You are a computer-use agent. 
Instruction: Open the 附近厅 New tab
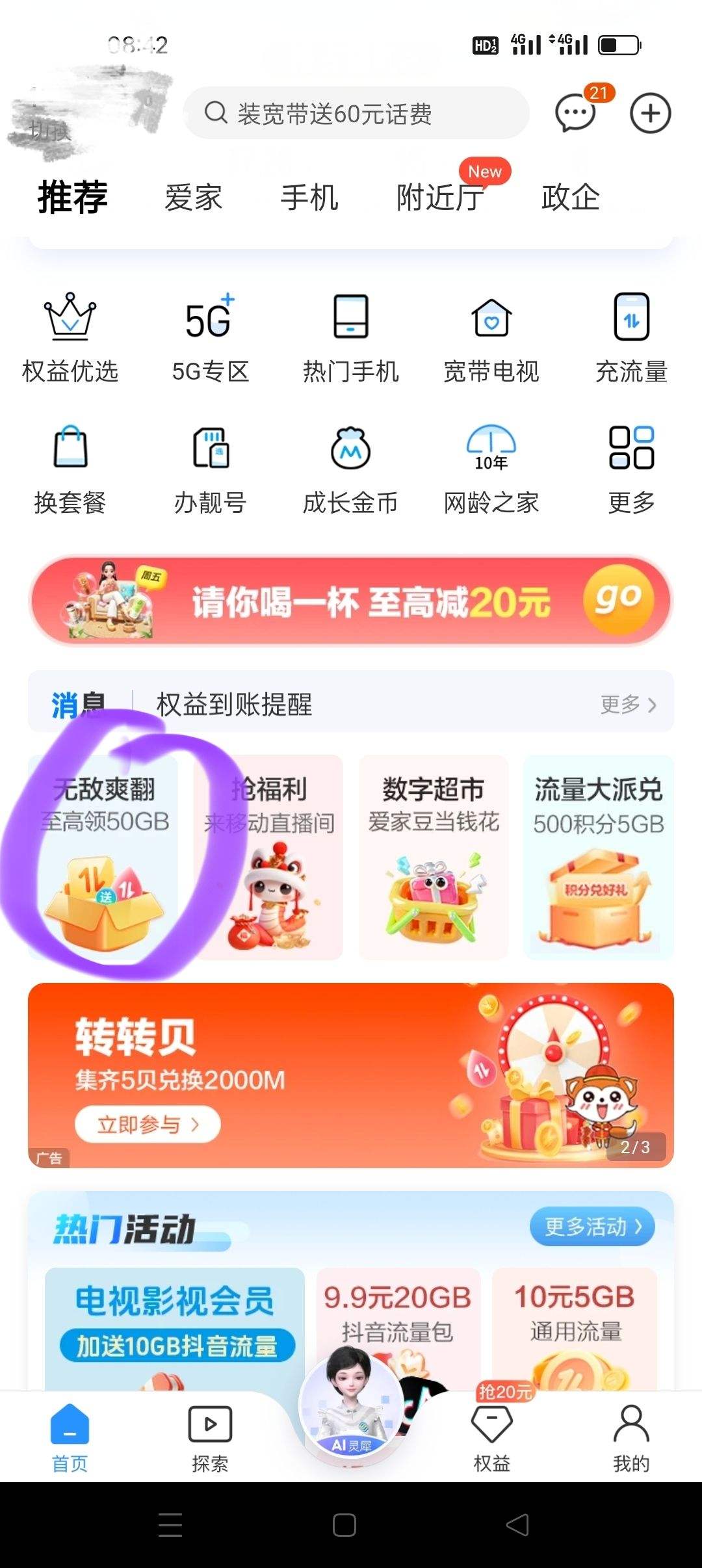[439, 198]
